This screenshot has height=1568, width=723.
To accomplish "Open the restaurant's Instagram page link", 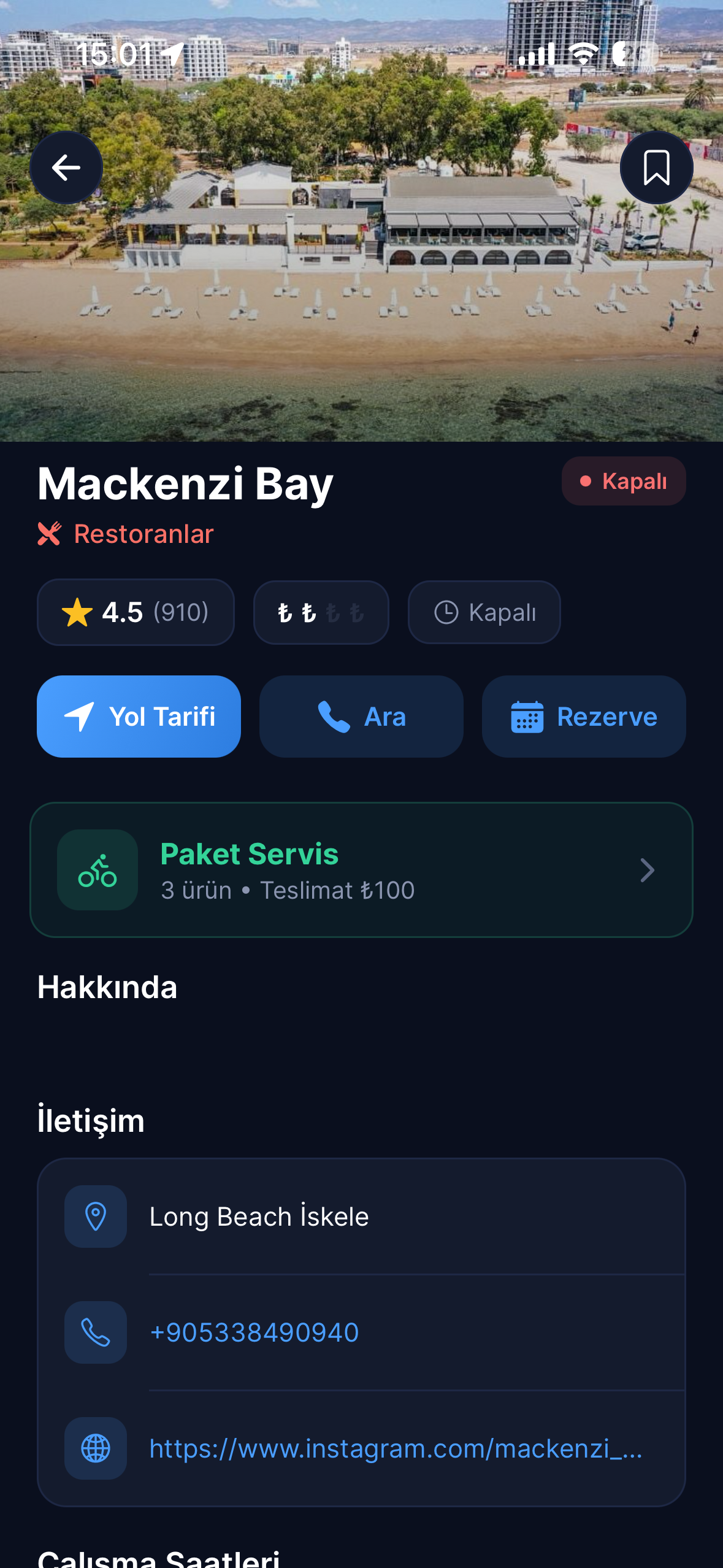I will click(396, 1450).
